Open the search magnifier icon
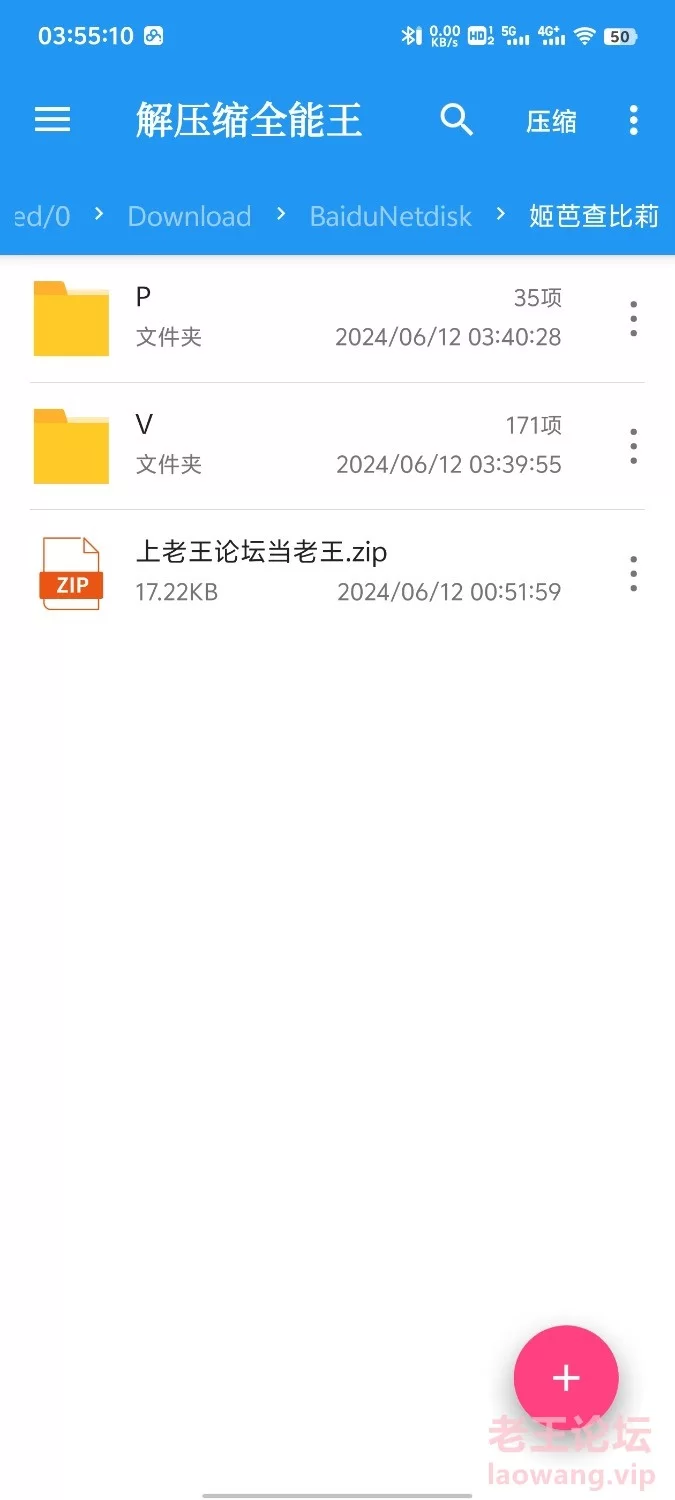 pos(456,120)
